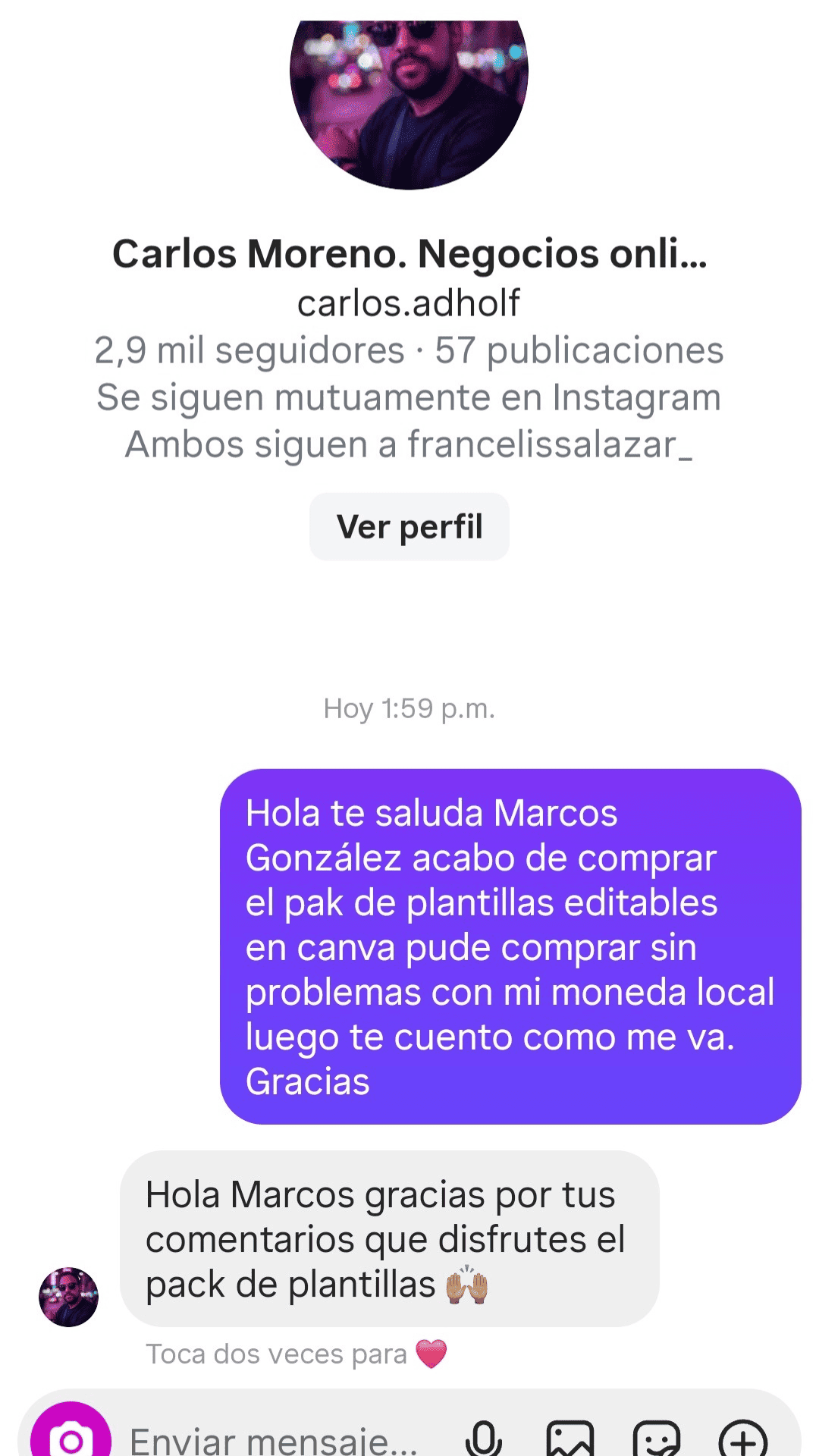Record a voice message with the microphone

click(x=483, y=1438)
